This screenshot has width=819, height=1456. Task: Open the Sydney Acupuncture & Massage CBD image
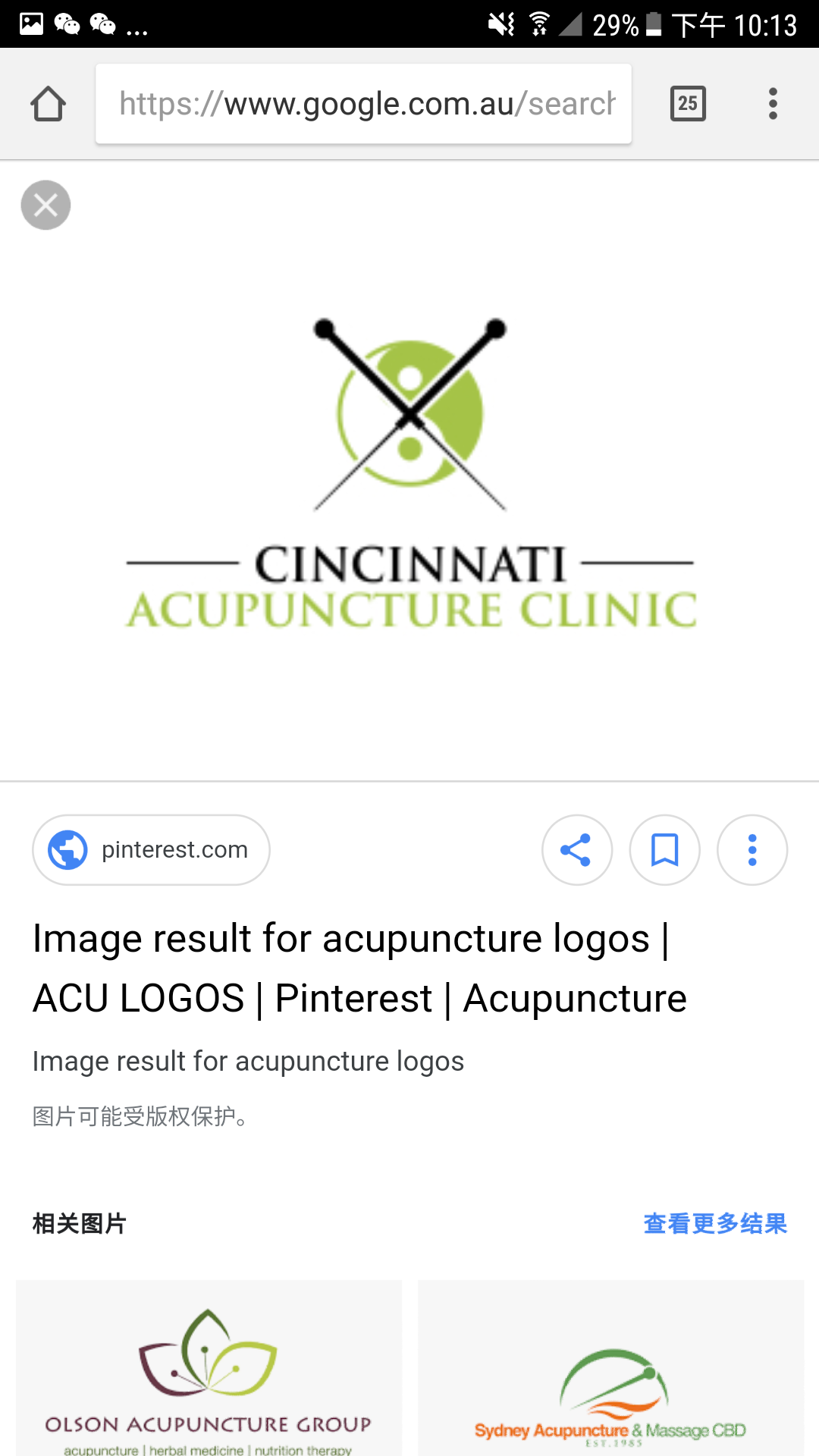[x=610, y=1369]
